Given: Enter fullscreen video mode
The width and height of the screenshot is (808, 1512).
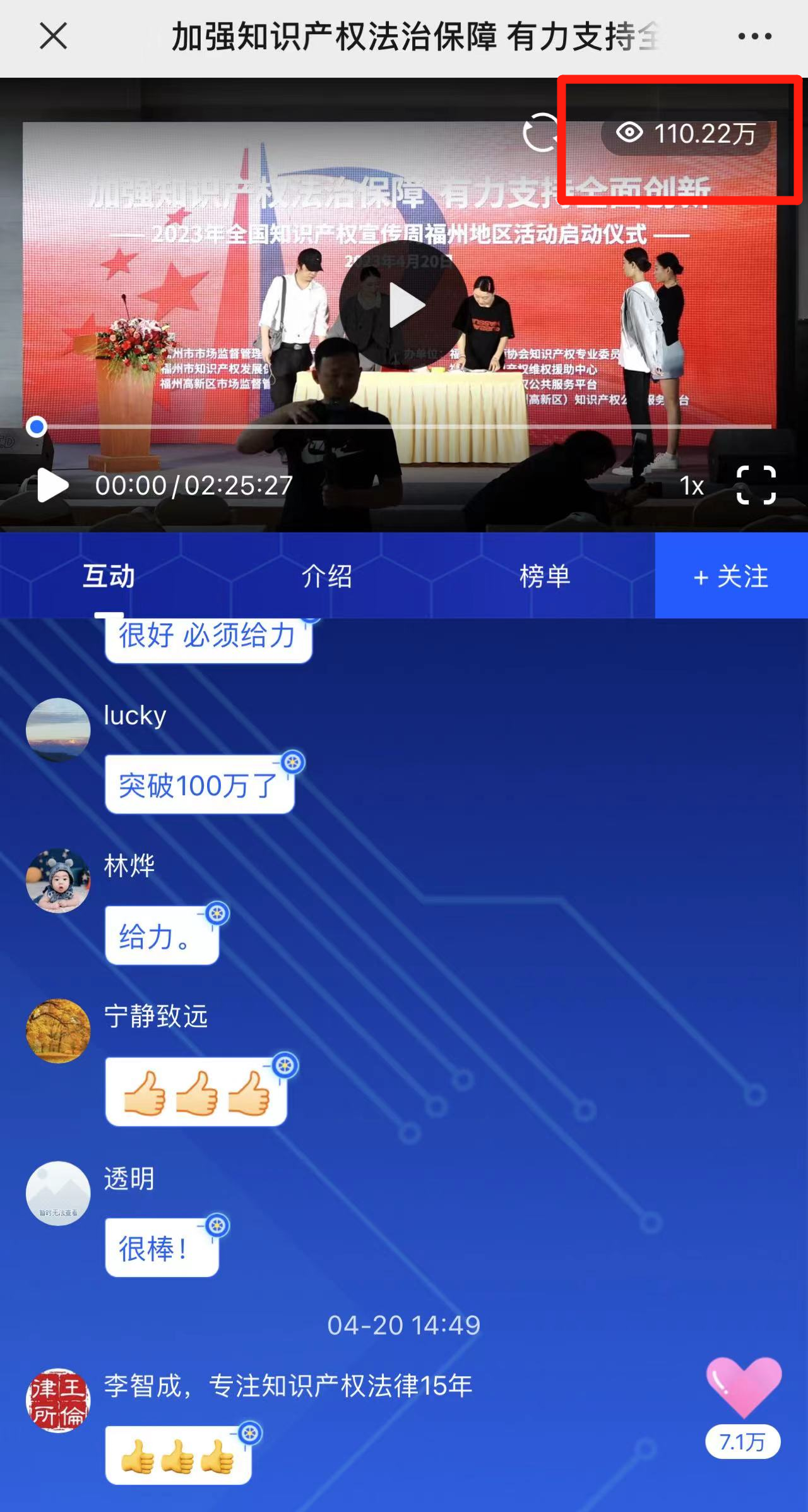Looking at the screenshot, I should (756, 485).
